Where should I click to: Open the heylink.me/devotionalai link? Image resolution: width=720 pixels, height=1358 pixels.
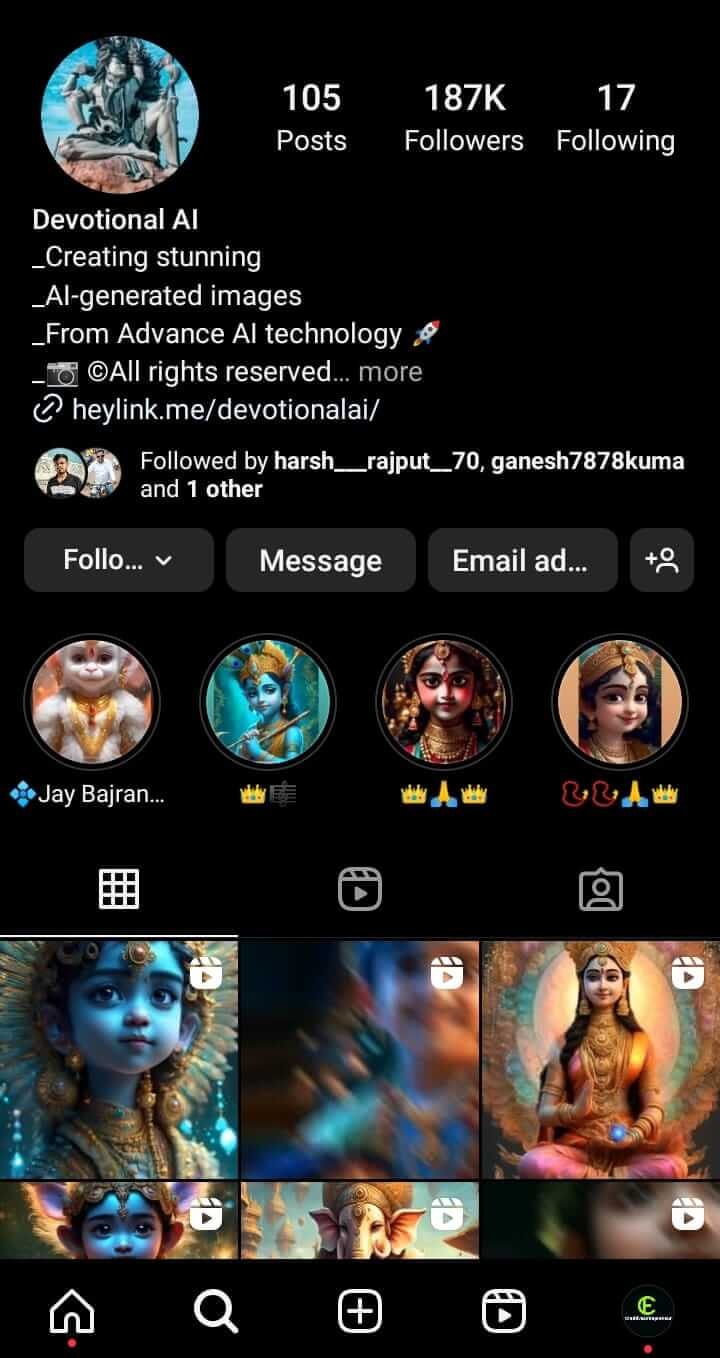pyautogui.click(x=224, y=409)
